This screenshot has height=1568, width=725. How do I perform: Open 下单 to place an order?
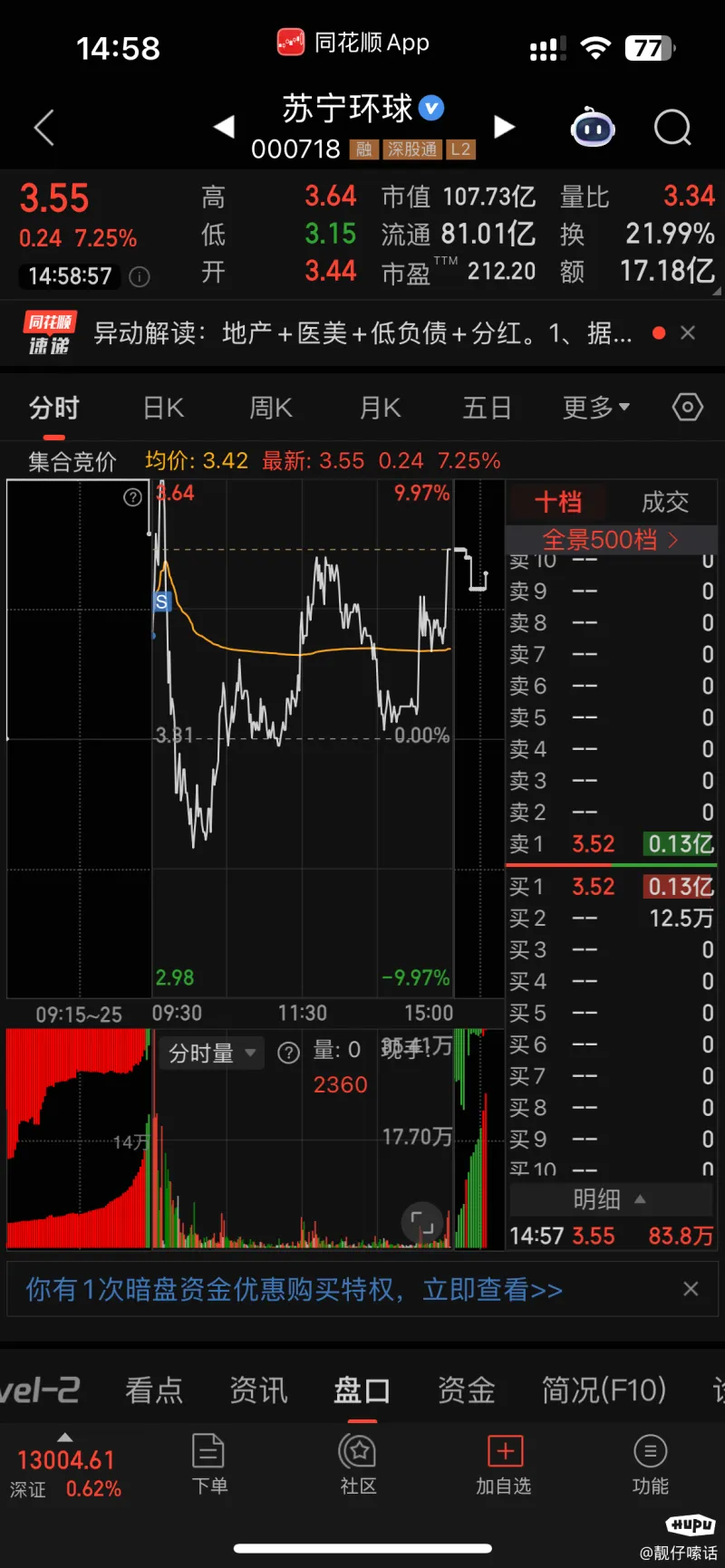[209, 1464]
